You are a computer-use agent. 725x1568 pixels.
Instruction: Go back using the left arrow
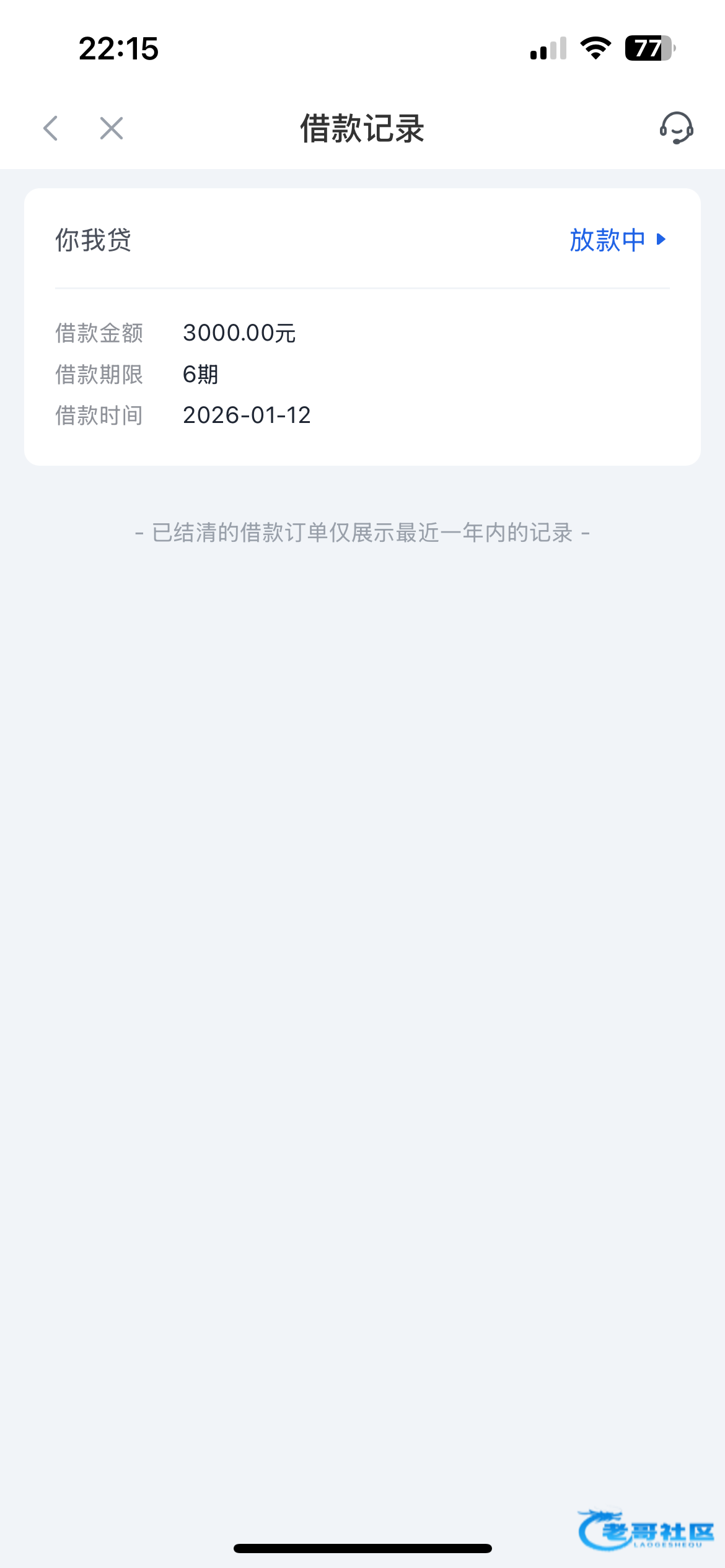(x=51, y=129)
